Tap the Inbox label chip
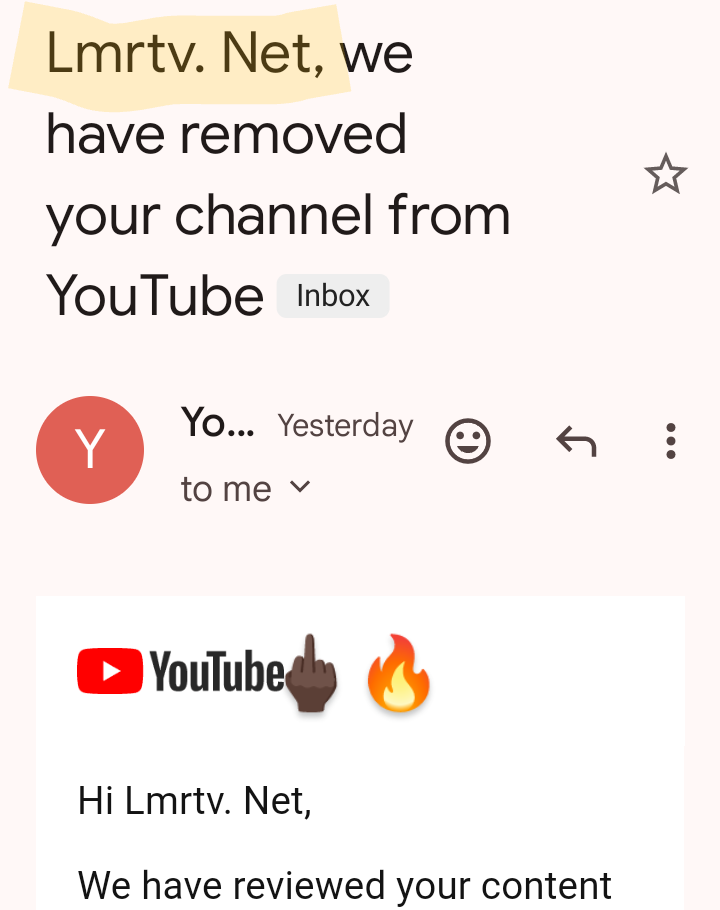 click(x=333, y=296)
